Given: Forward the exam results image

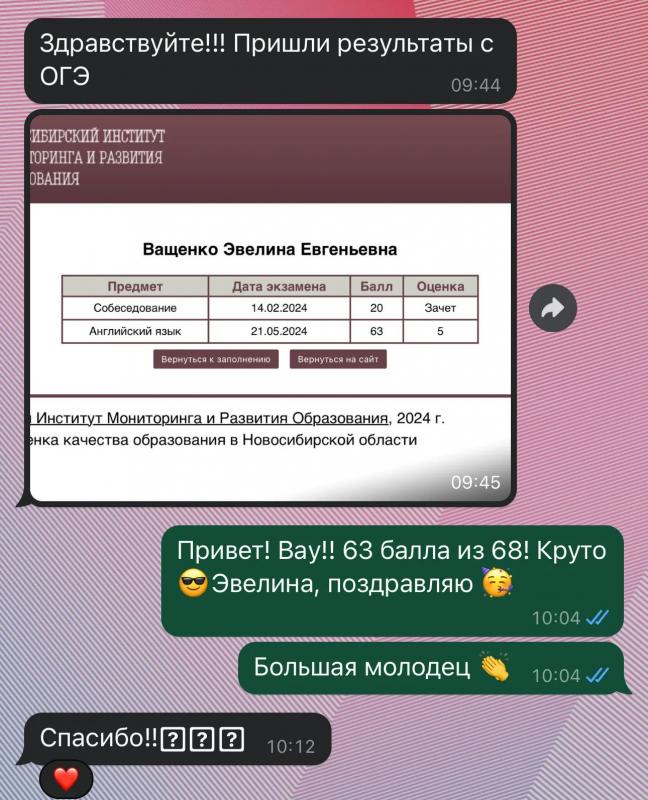Looking at the screenshot, I should 553,308.
